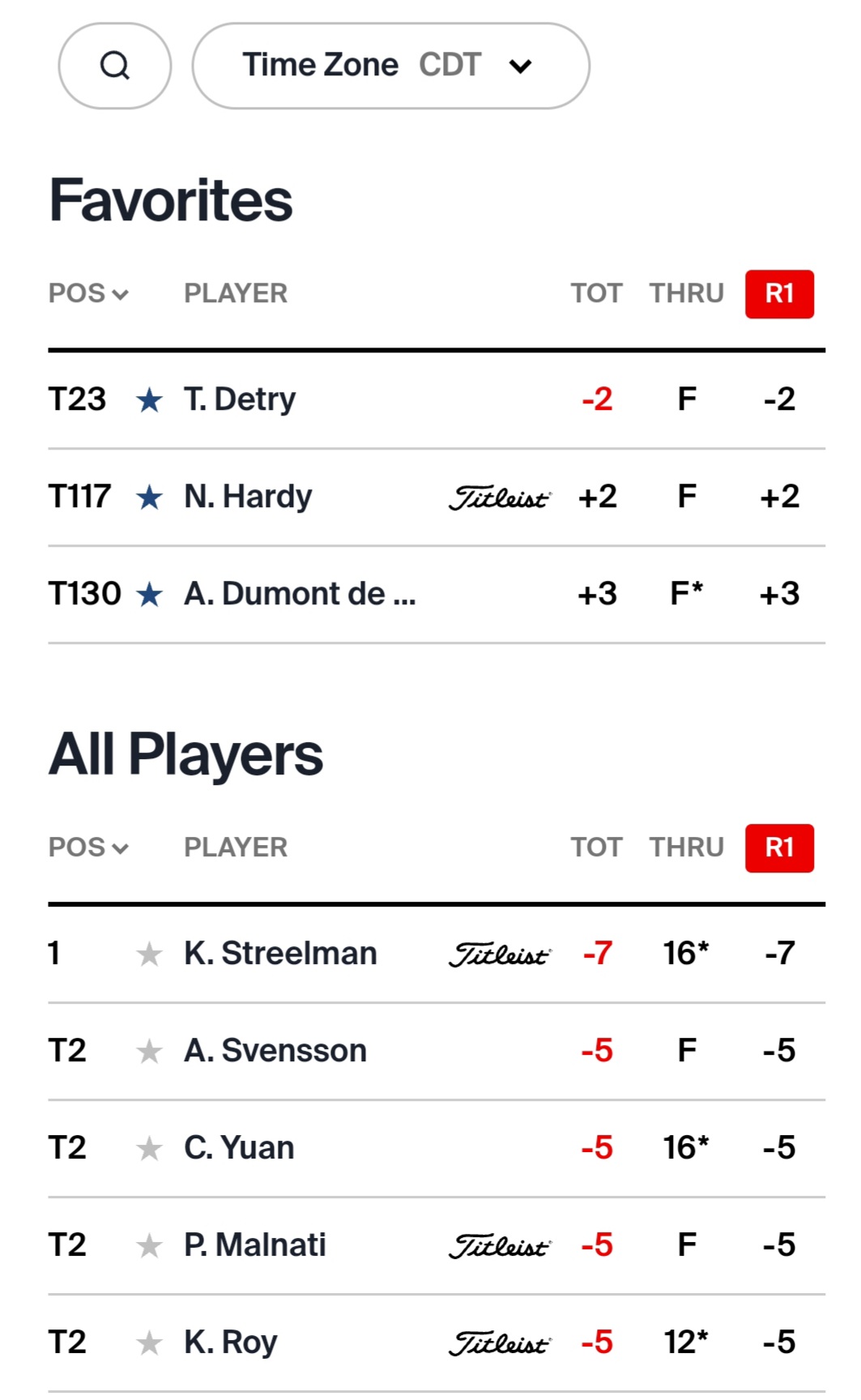The width and height of the screenshot is (861, 1400).
Task: Open A. Dumont de ... row
Action: 300,594
